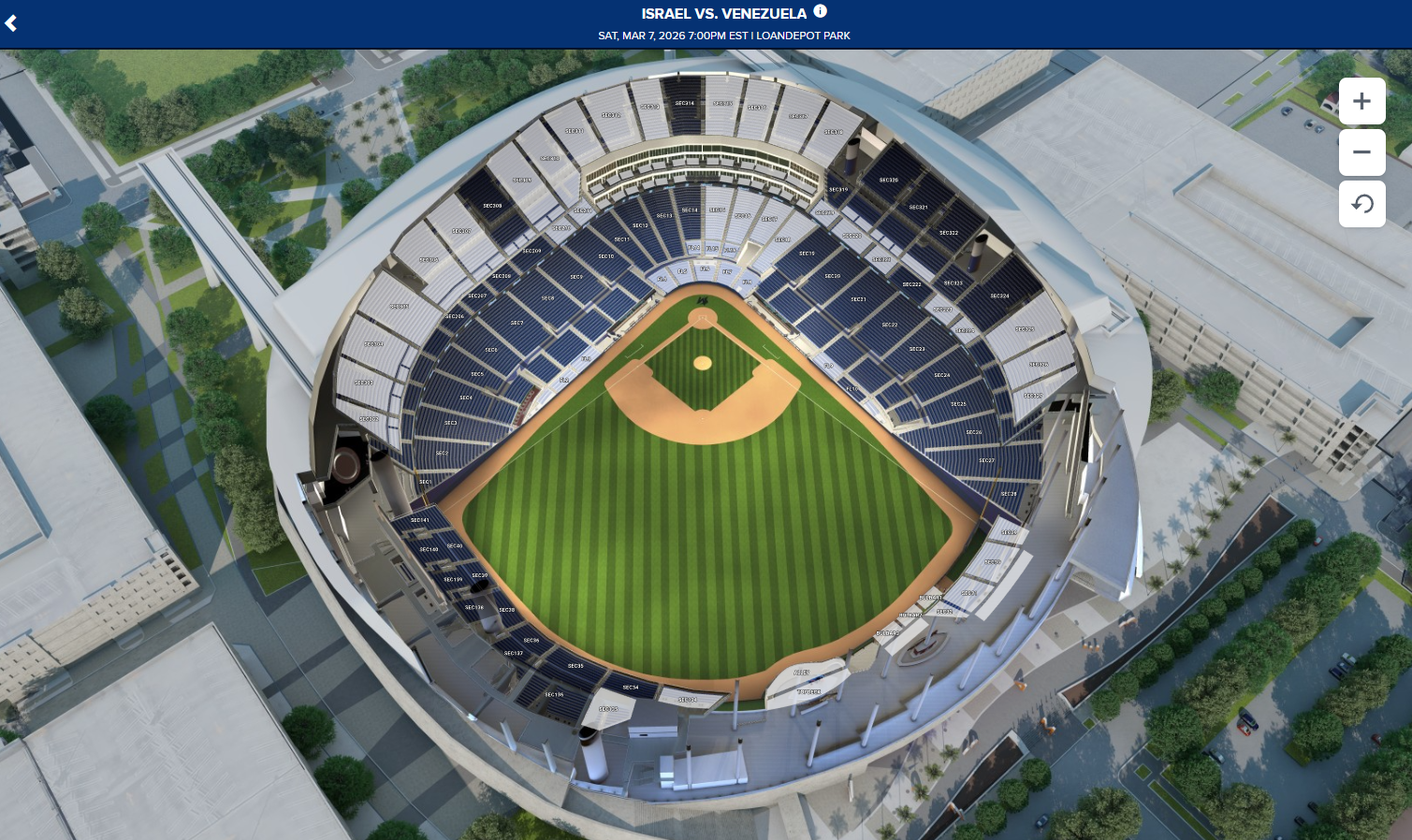Select section SEC314 in upper deck
This screenshot has width=1412, height=840.
click(685, 103)
